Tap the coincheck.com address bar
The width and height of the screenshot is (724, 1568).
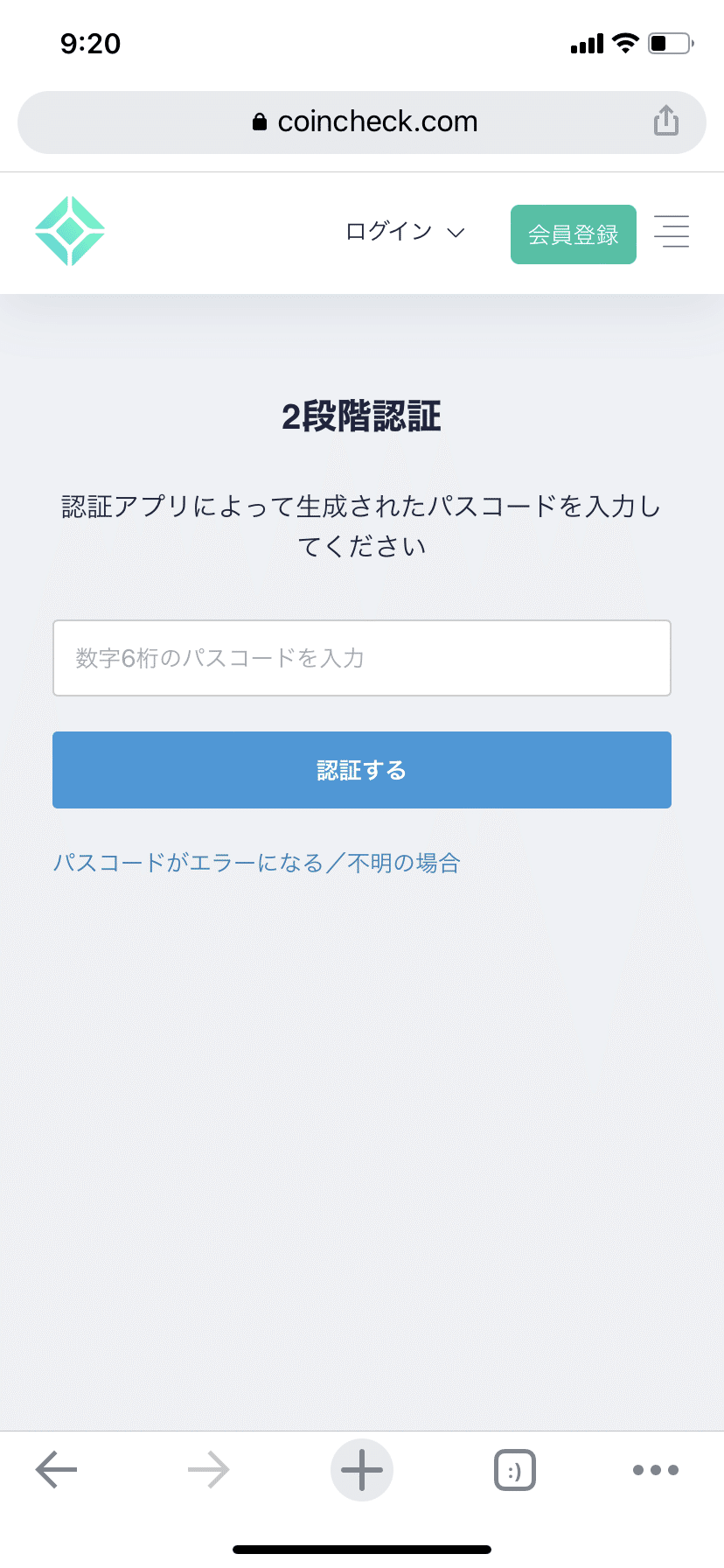point(376,122)
